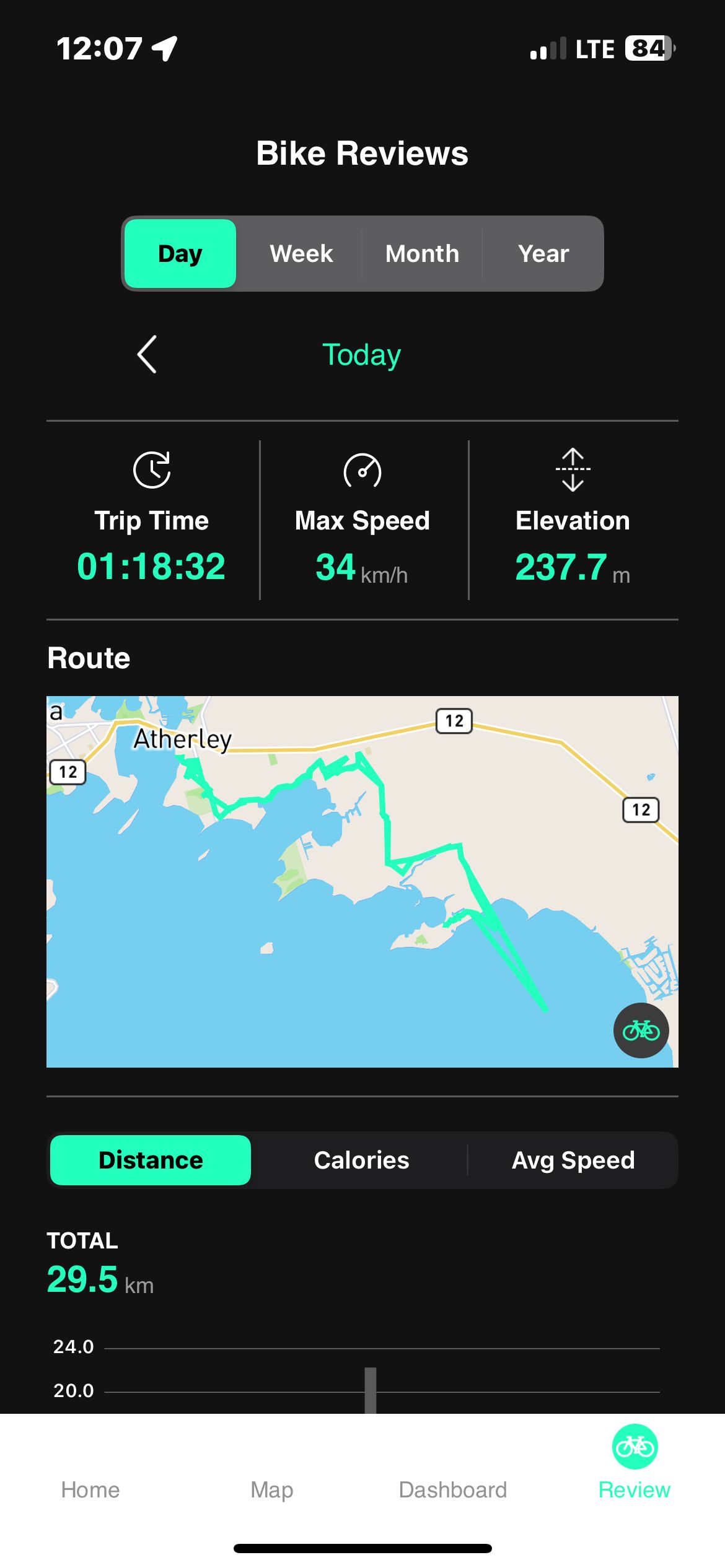Tap the Today date label
Image resolution: width=725 pixels, height=1568 pixels.
(362, 355)
